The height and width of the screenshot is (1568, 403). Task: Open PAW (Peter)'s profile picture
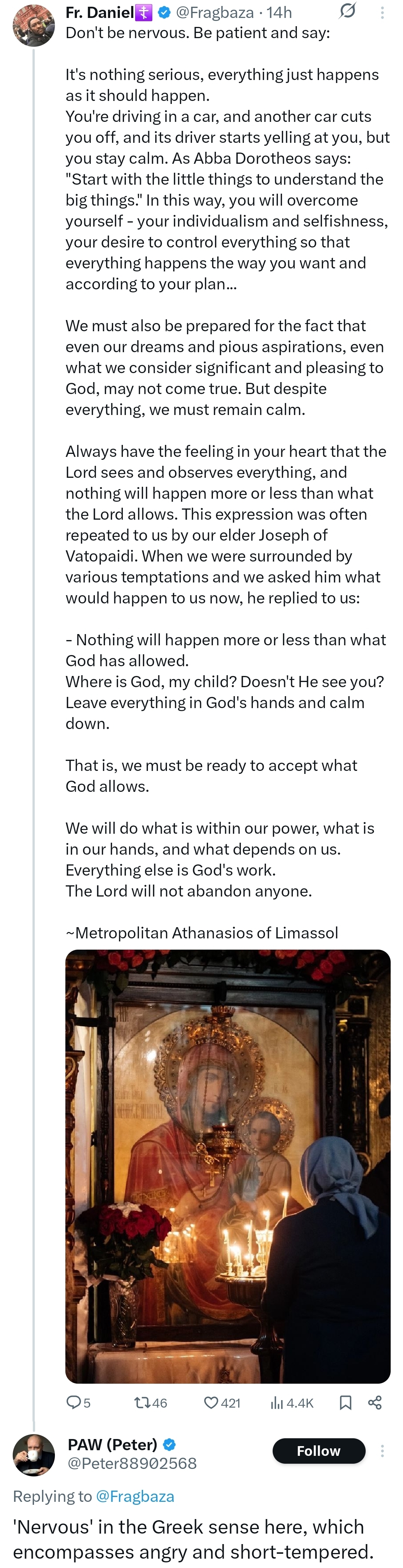34,1455
